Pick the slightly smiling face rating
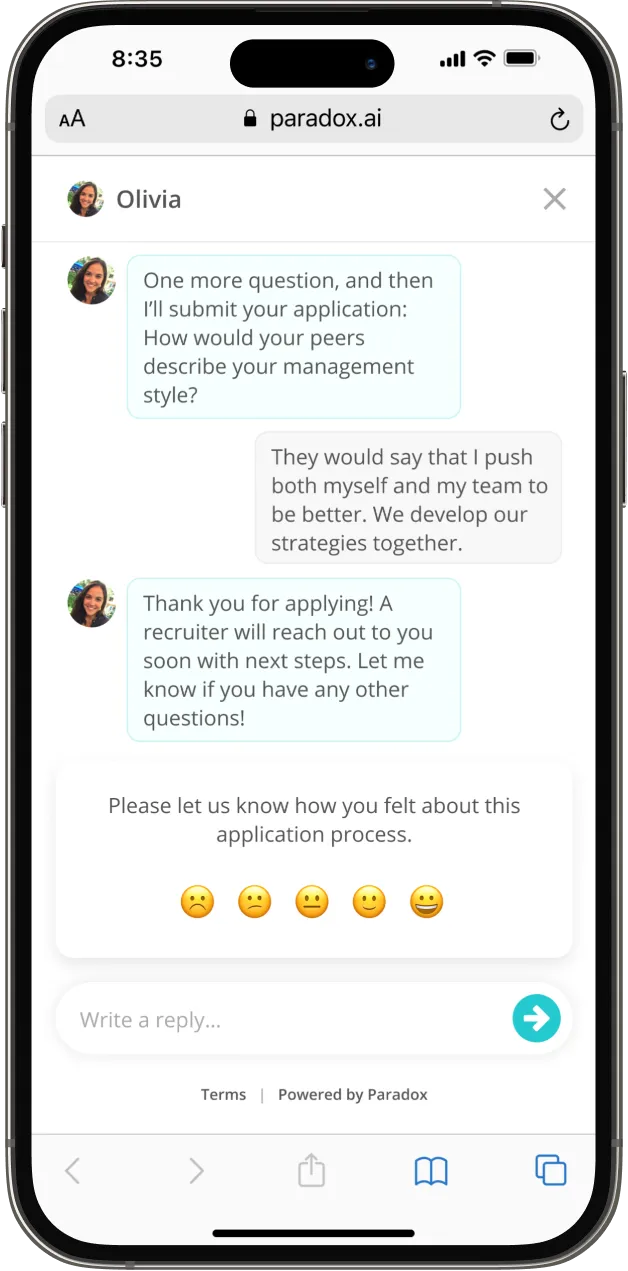Image resolution: width=628 pixels, height=1271 pixels. (369, 903)
